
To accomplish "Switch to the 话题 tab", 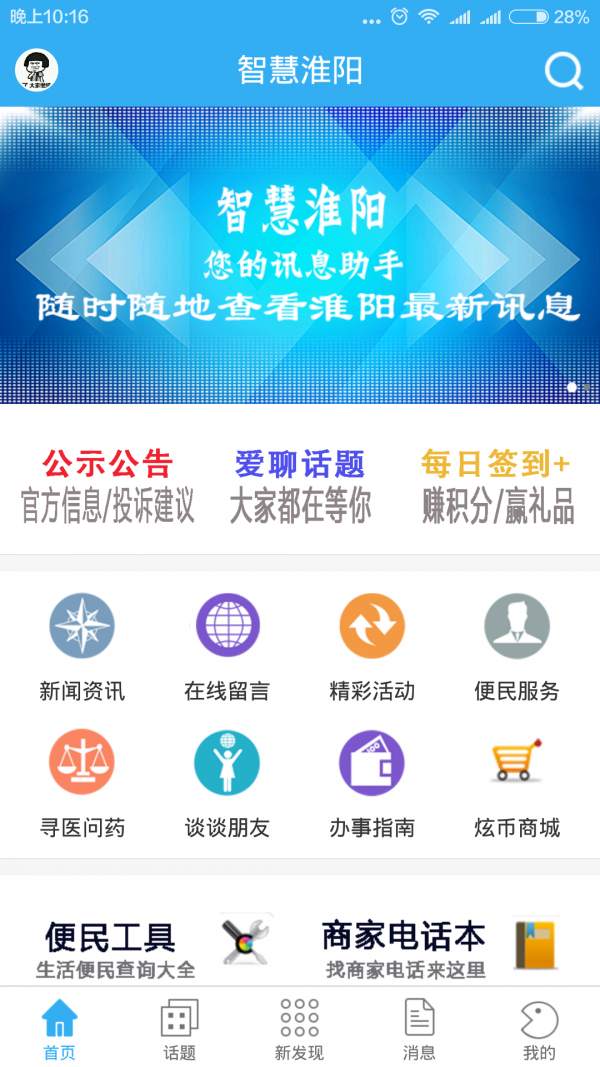I will pyautogui.click(x=180, y=1028).
